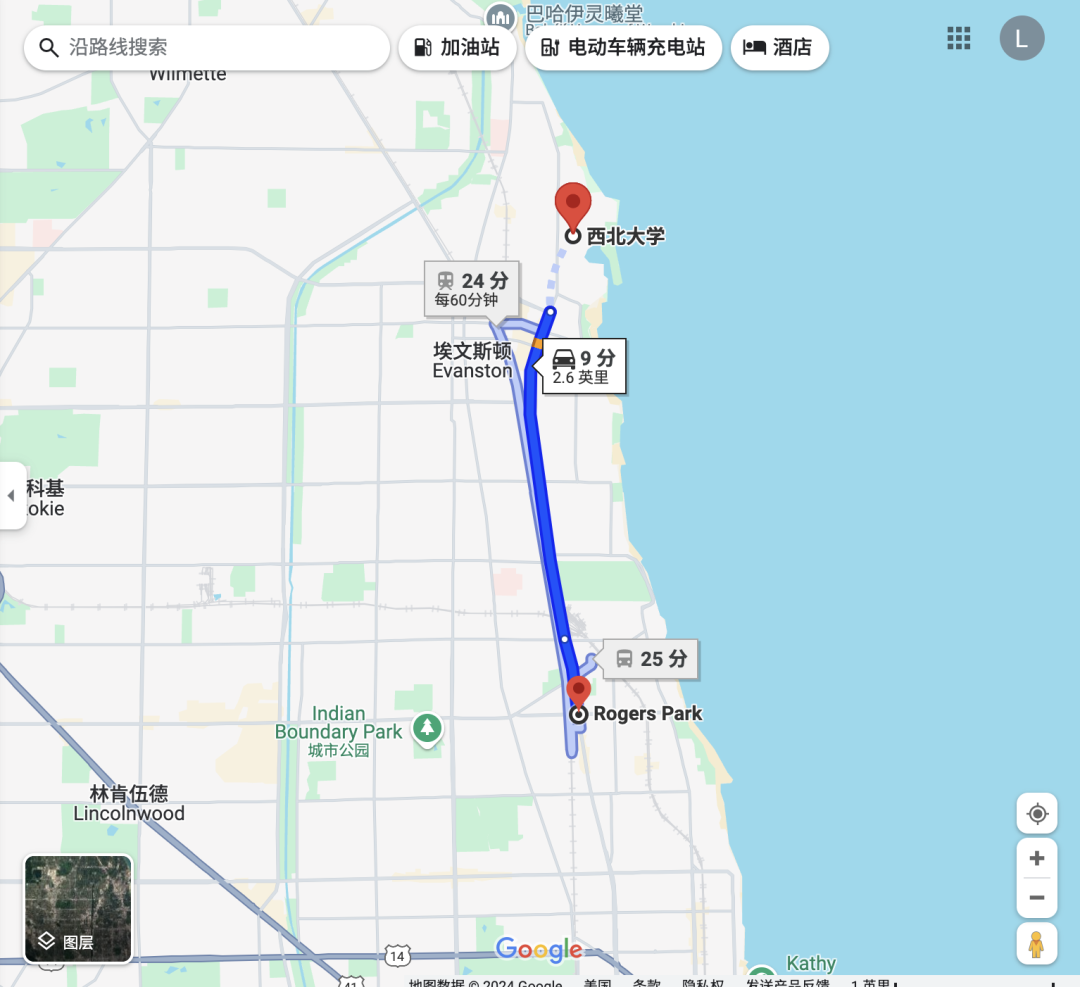Open the Google apps grid

coord(958,39)
